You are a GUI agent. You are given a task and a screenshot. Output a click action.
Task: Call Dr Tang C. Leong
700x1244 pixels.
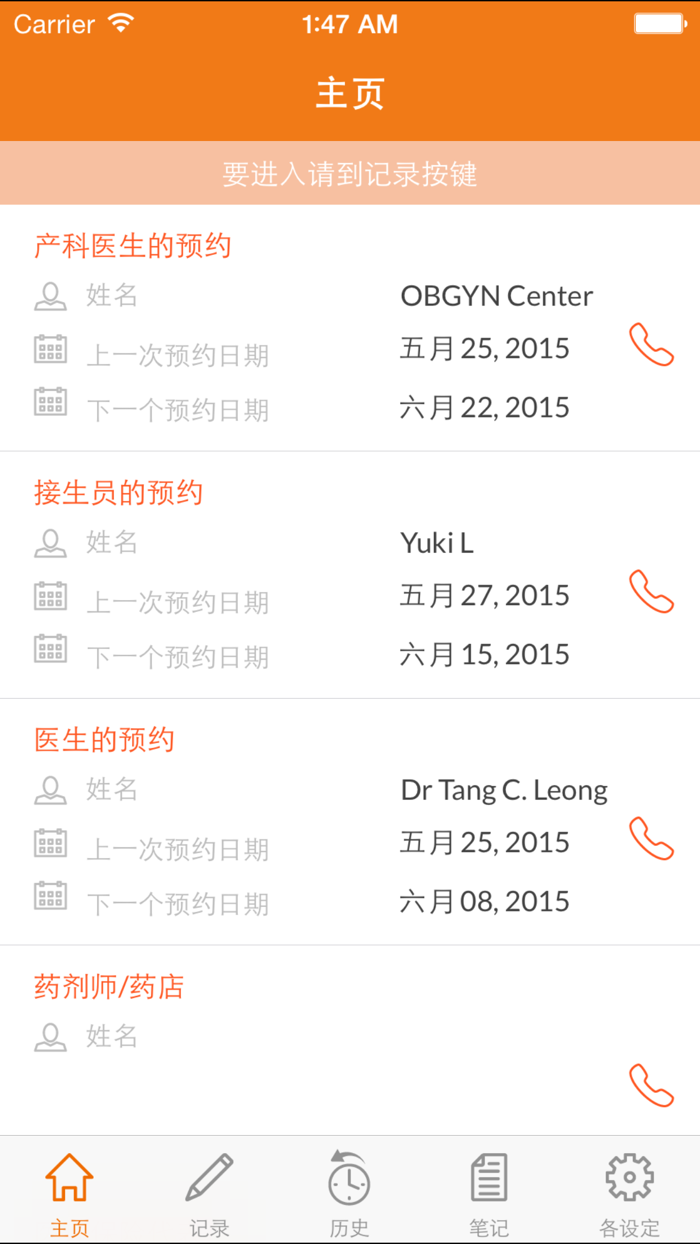click(651, 839)
